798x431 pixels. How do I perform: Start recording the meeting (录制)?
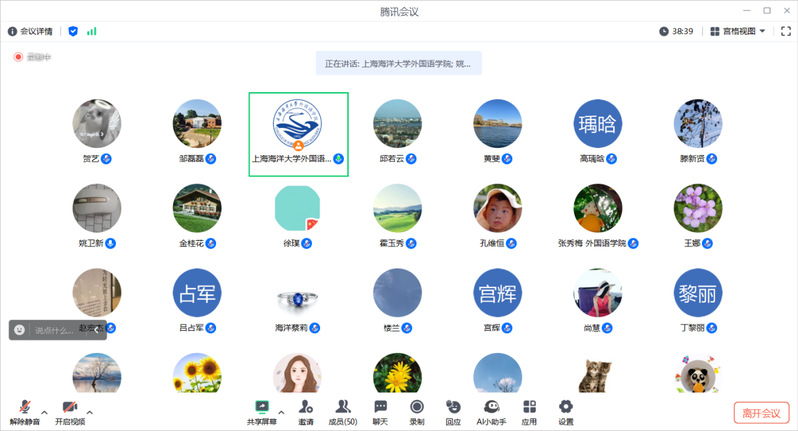point(416,412)
